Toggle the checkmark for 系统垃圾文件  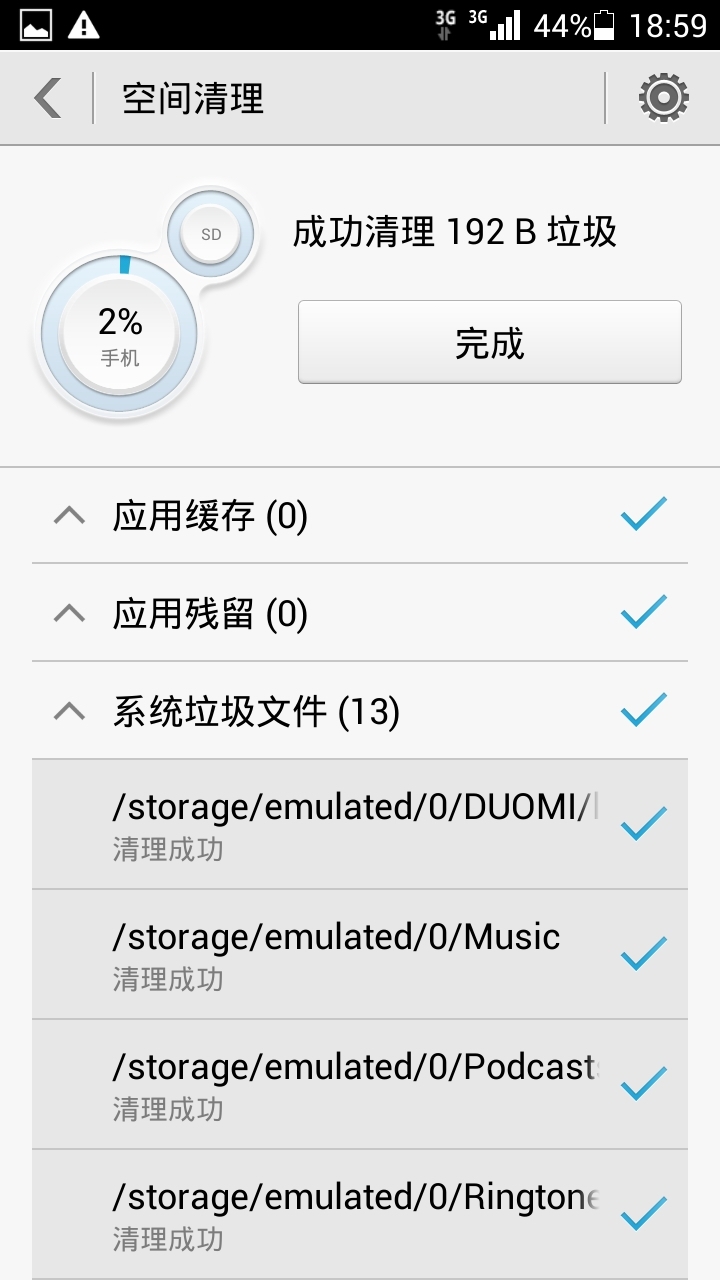644,710
